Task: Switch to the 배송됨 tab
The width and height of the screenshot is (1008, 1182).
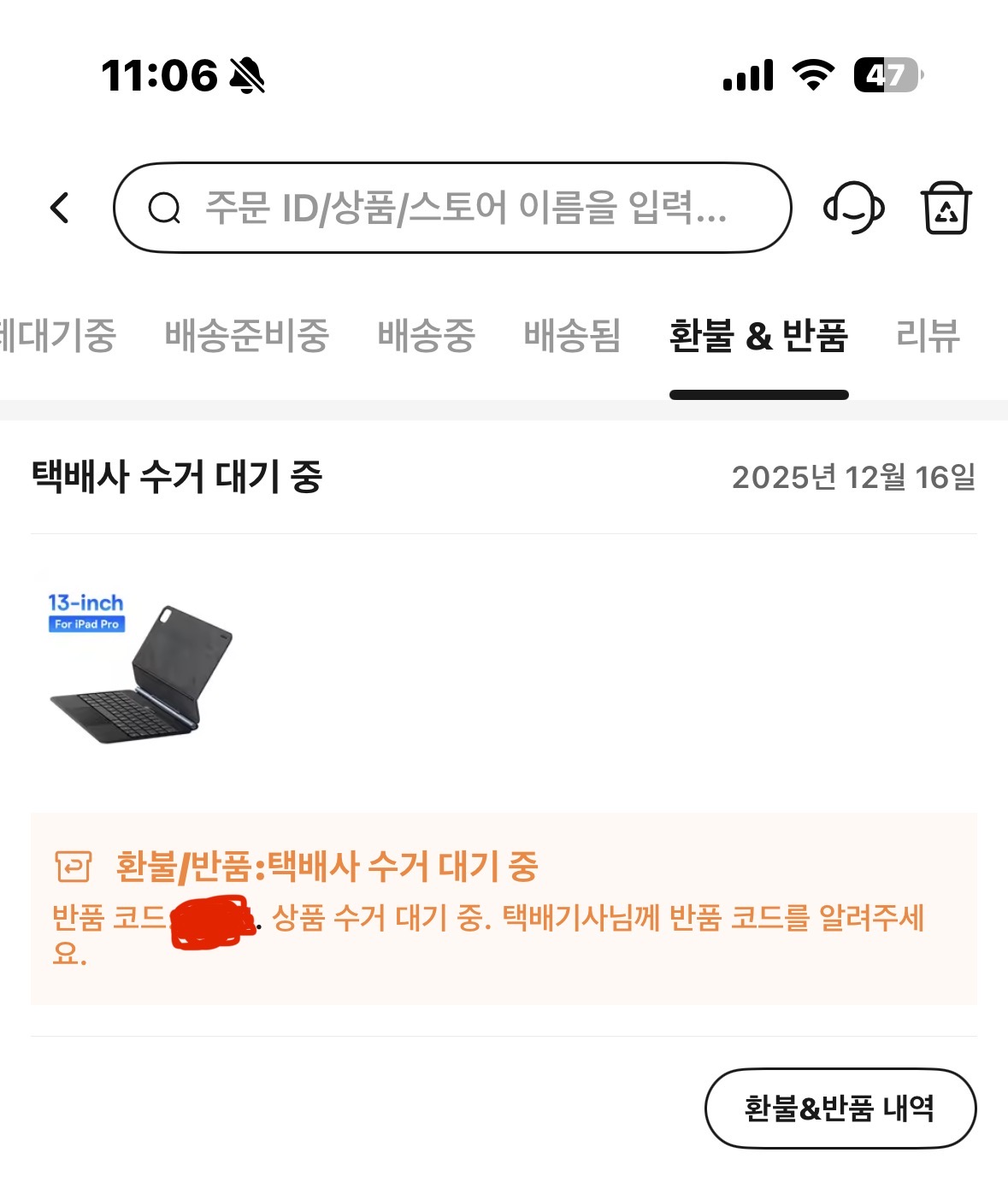Action: point(572,335)
